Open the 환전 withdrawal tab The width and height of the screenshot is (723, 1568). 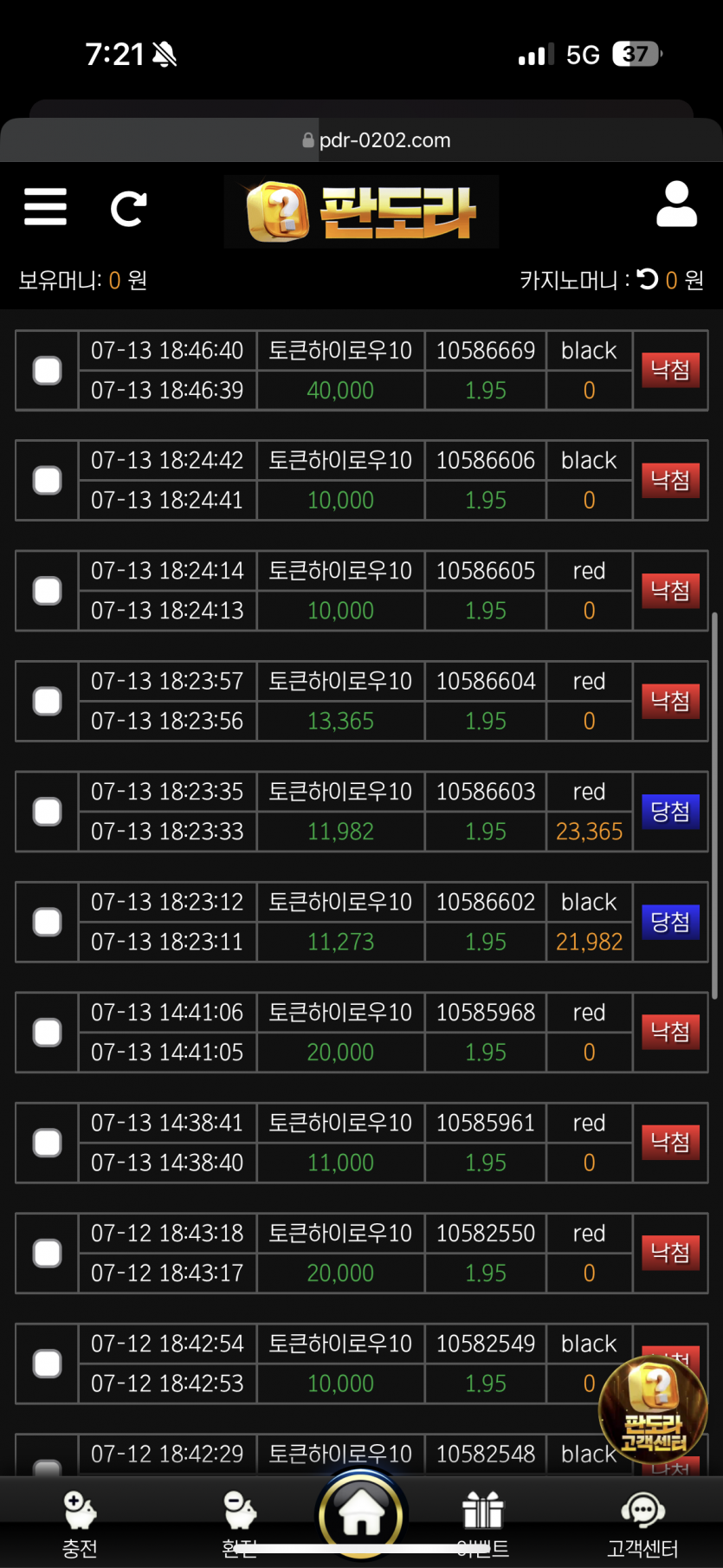point(240,1524)
